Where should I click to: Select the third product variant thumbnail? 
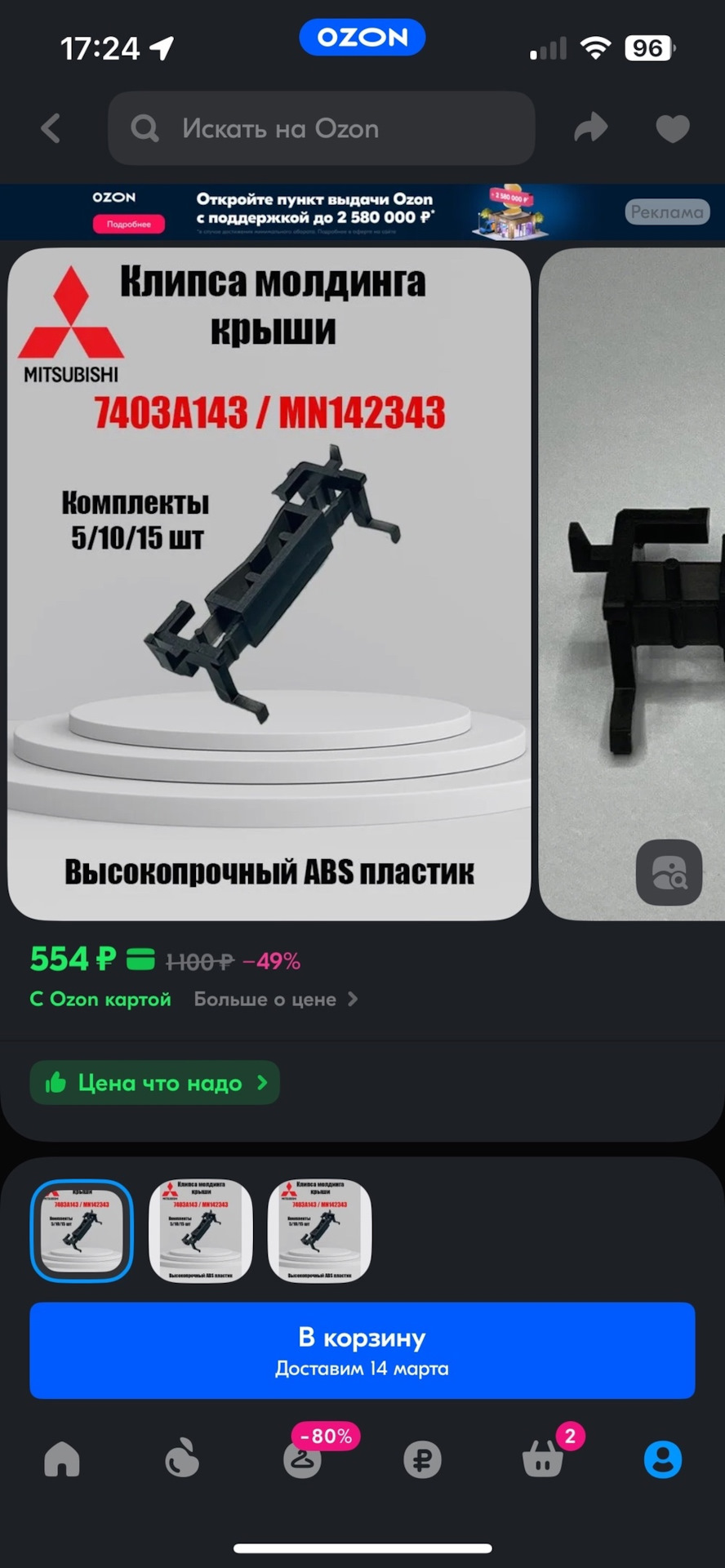[319, 1231]
